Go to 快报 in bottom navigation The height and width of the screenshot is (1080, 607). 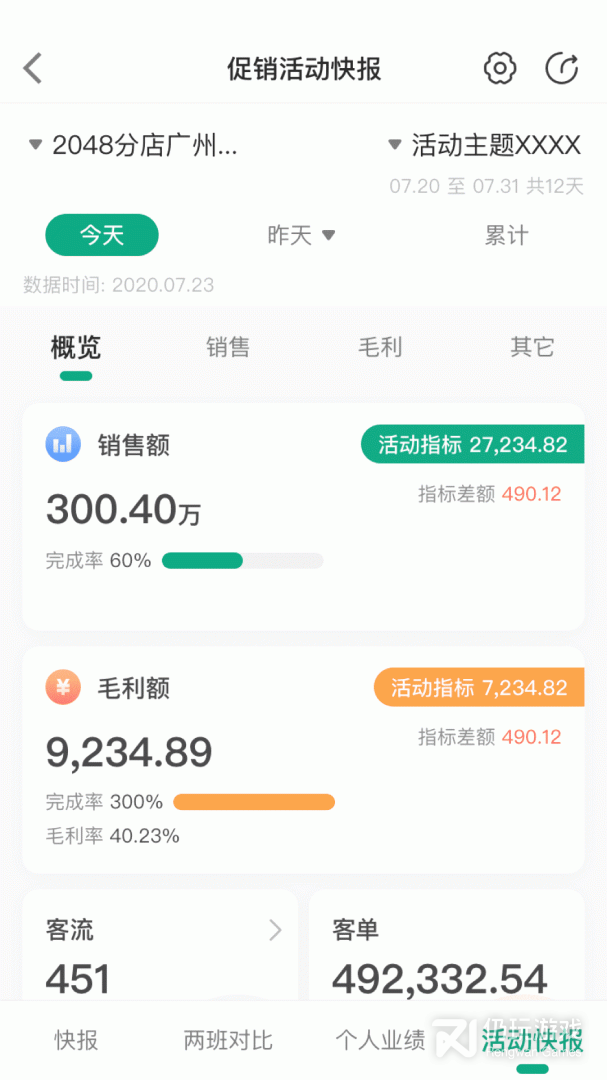tap(76, 1040)
